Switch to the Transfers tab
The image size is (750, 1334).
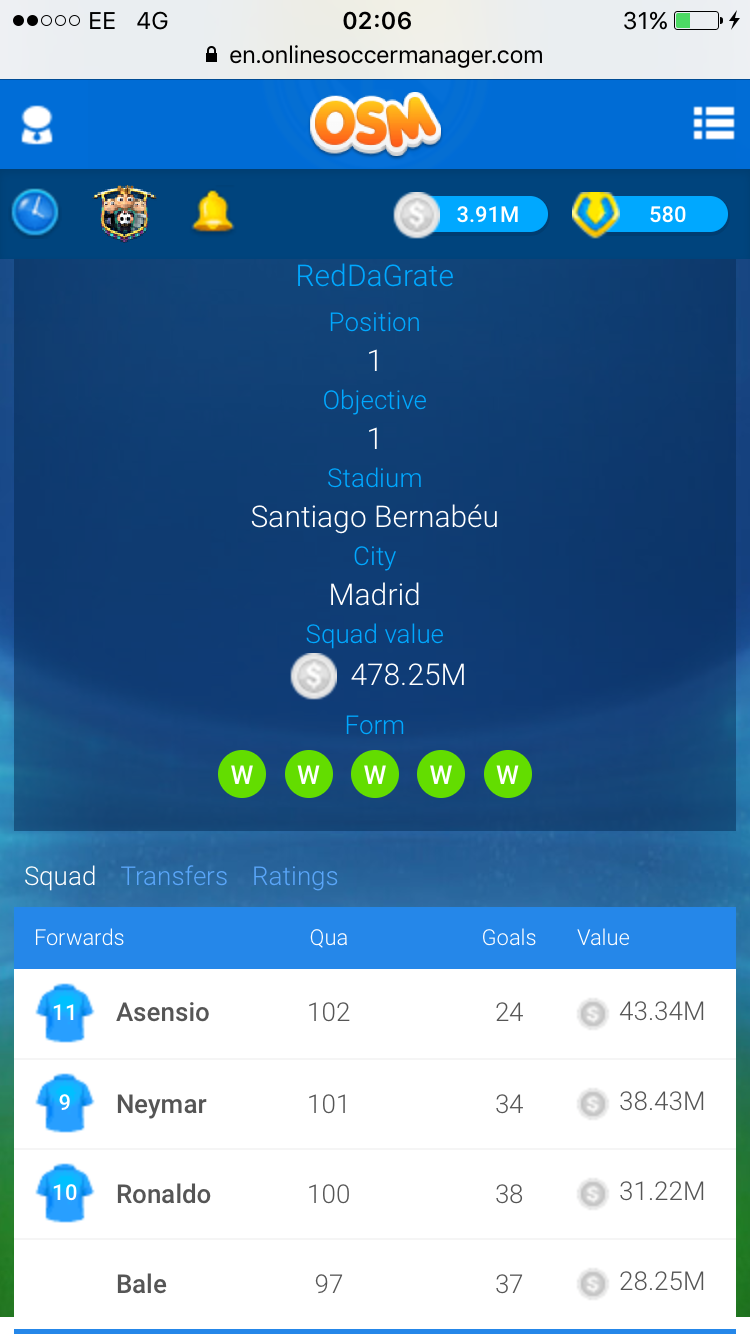pos(175,876)
